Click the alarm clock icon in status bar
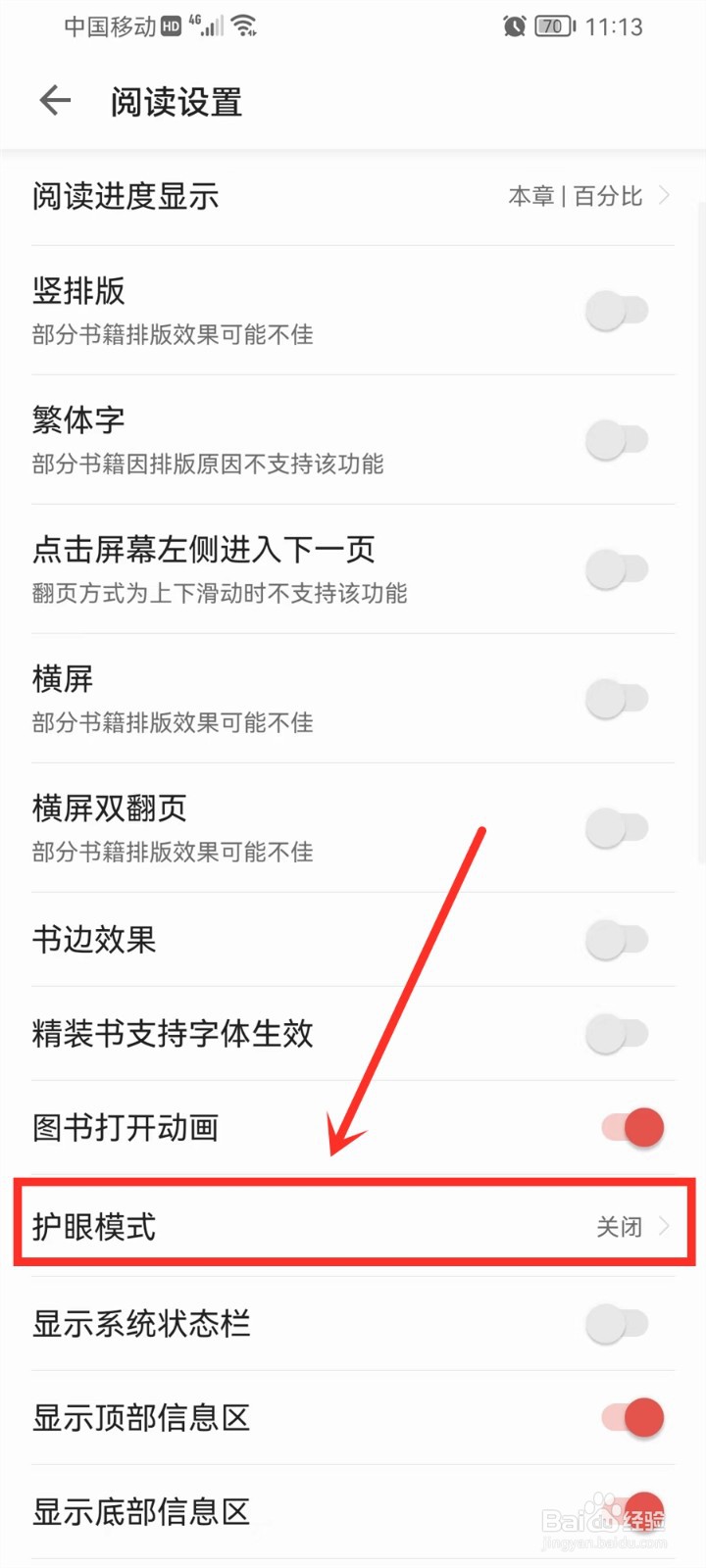The image size is (706, 1568). pyautogui.click(x=514, y=26)
